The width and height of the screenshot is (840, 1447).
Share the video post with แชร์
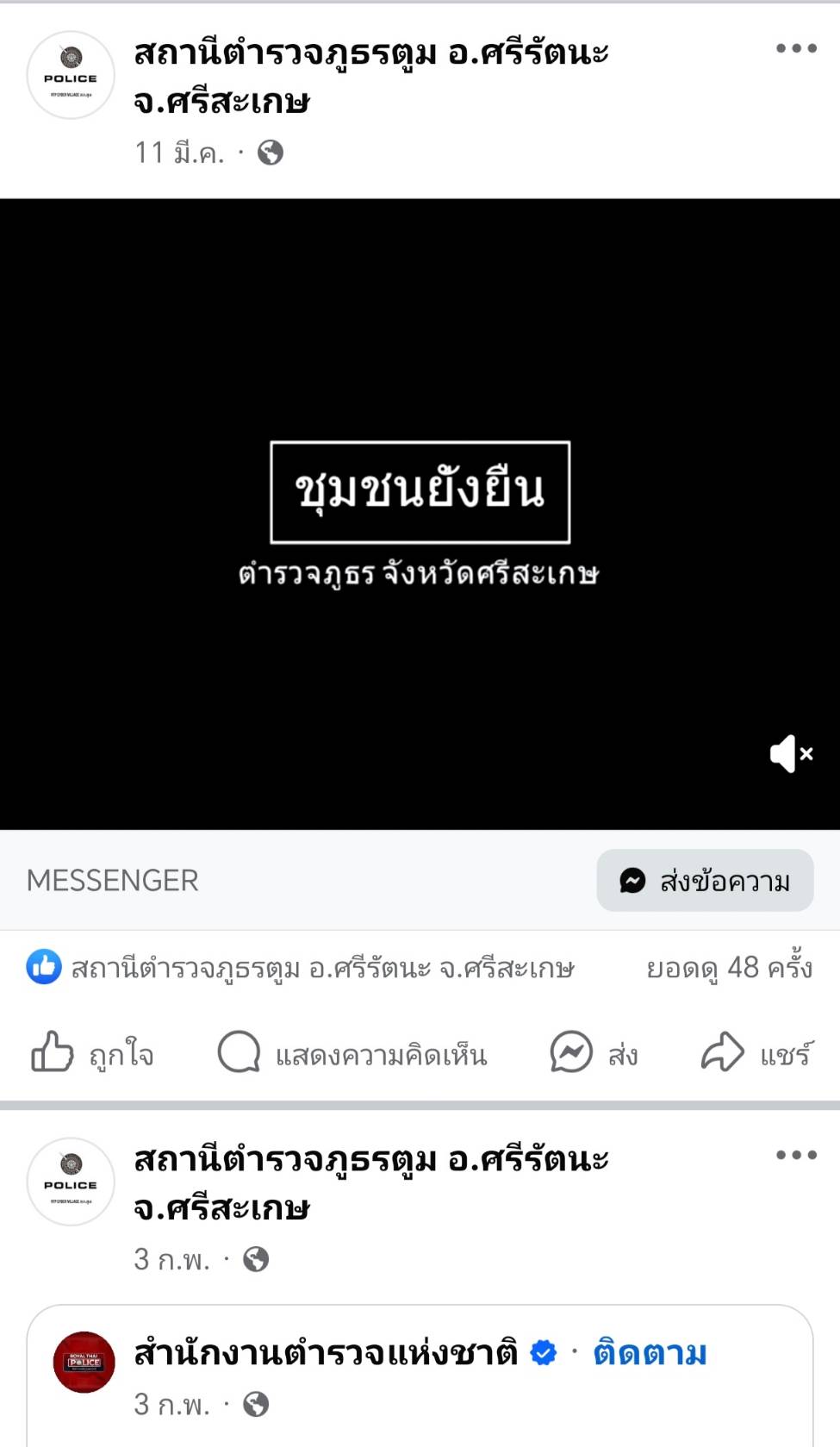756,1053
